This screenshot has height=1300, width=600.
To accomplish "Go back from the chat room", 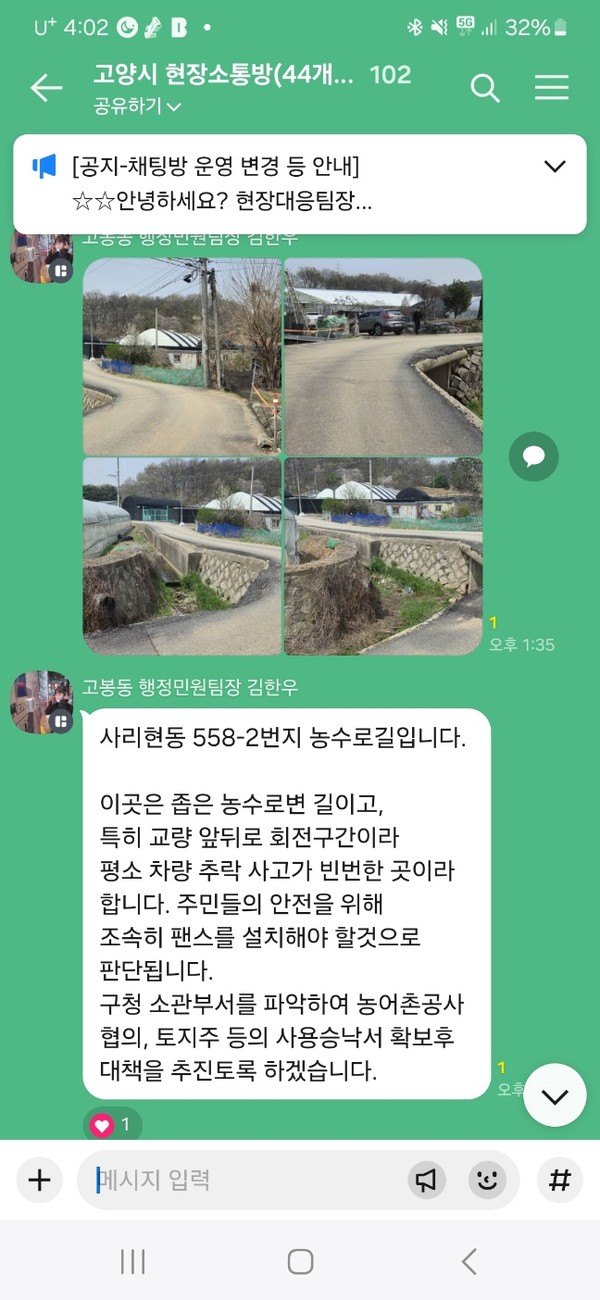I will pyautogui.click(x=46, y=88).
